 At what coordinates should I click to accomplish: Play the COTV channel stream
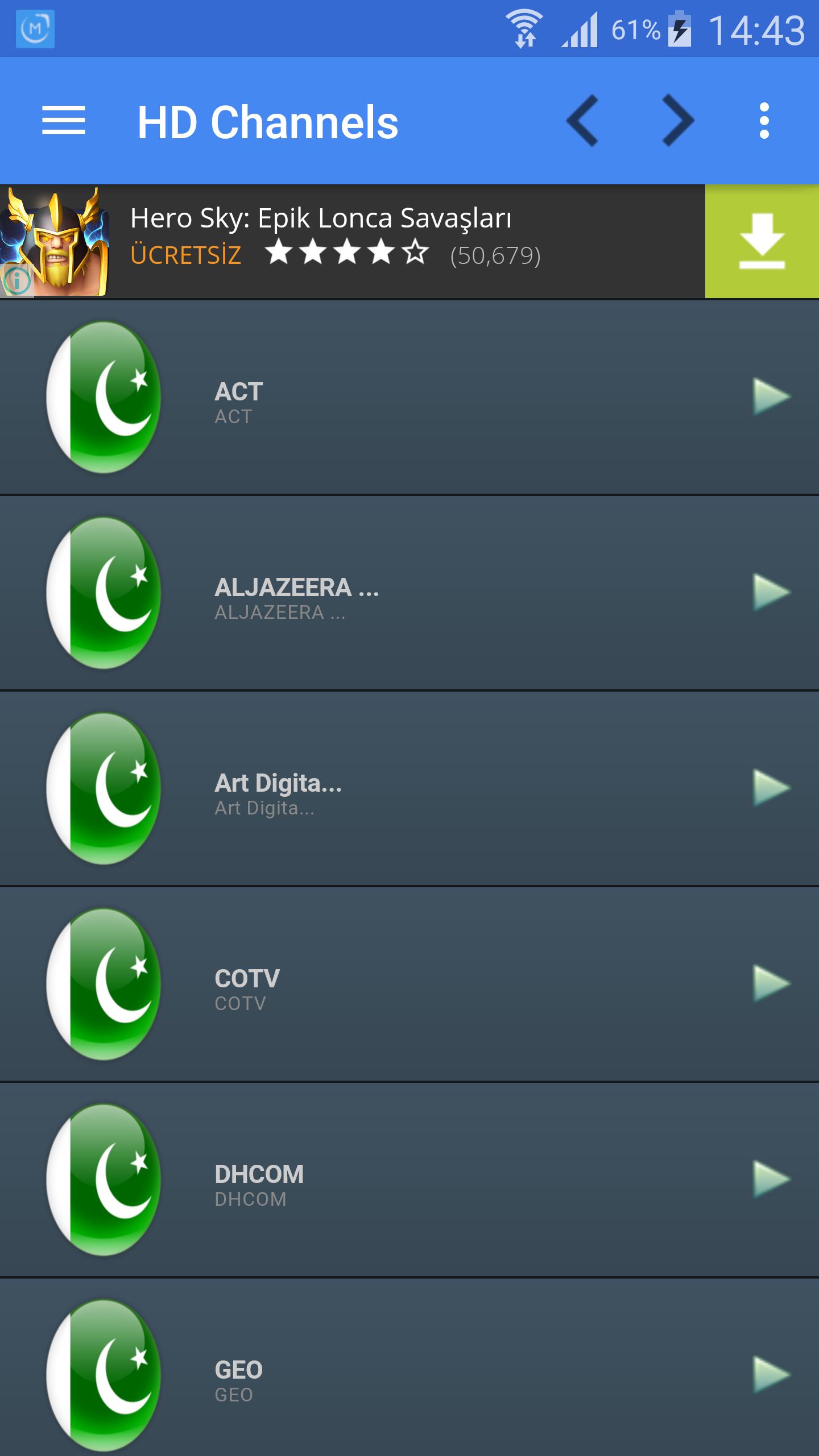771,983
